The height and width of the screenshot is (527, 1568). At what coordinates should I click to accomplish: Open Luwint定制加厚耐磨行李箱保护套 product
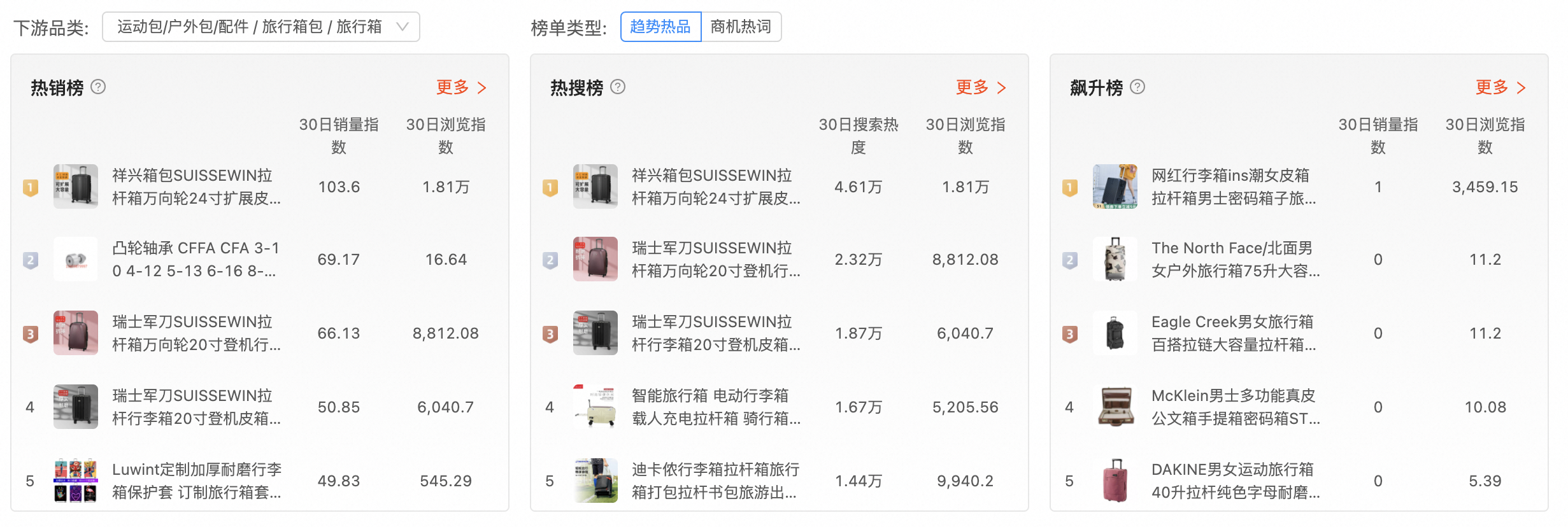[196, 481]
